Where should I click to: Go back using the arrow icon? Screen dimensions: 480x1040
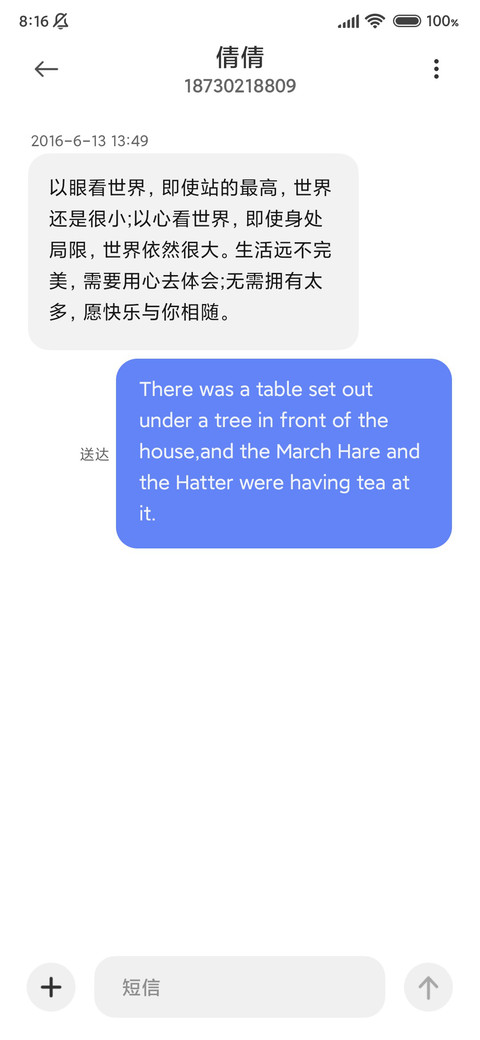click(46, 69)
